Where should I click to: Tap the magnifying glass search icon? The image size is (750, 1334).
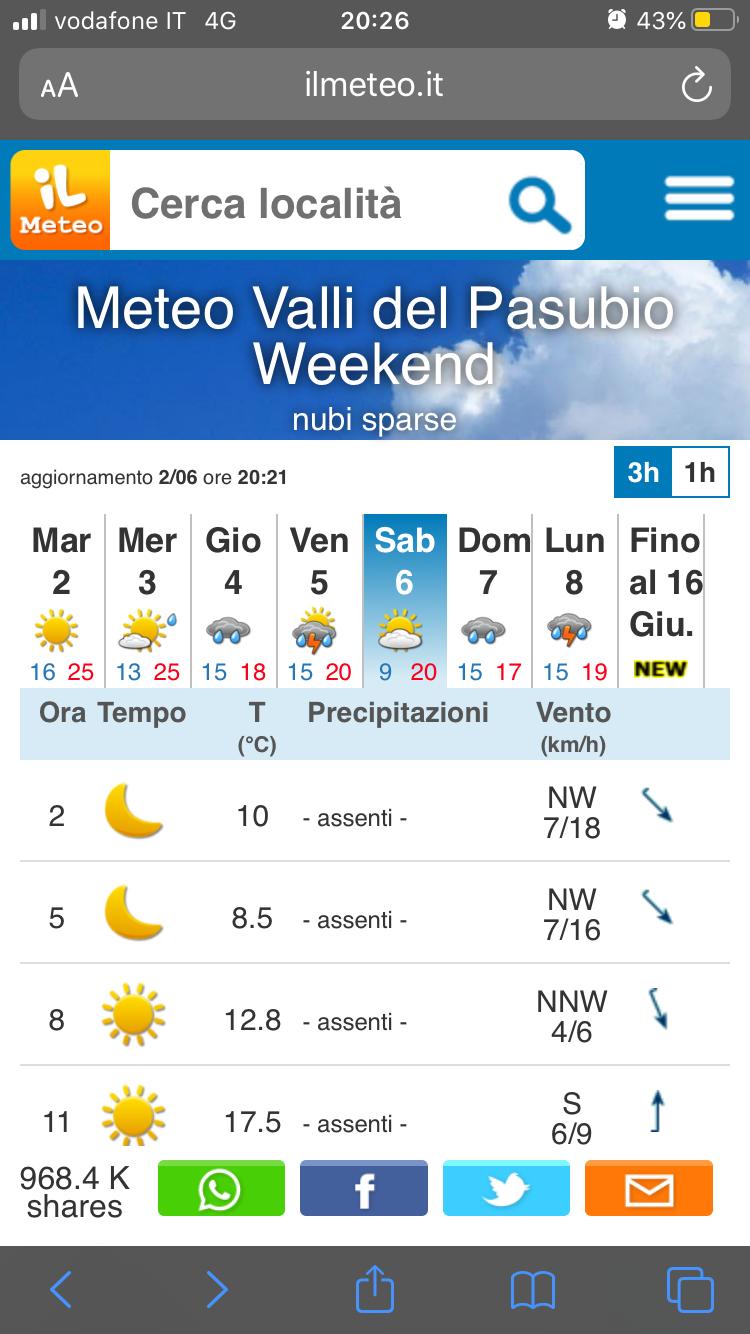click(539, 204)
